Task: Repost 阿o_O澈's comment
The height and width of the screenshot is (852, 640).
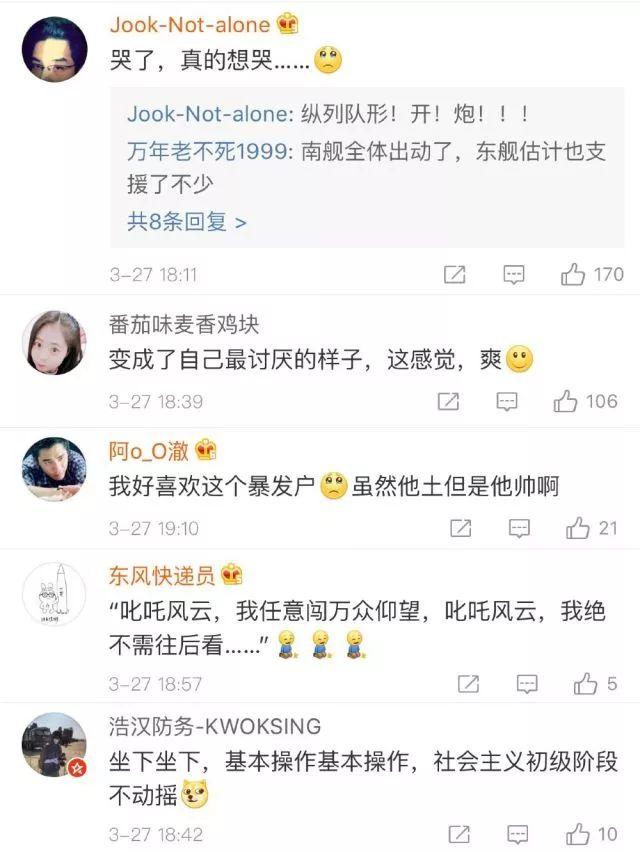Action: [x=460, y=528]
